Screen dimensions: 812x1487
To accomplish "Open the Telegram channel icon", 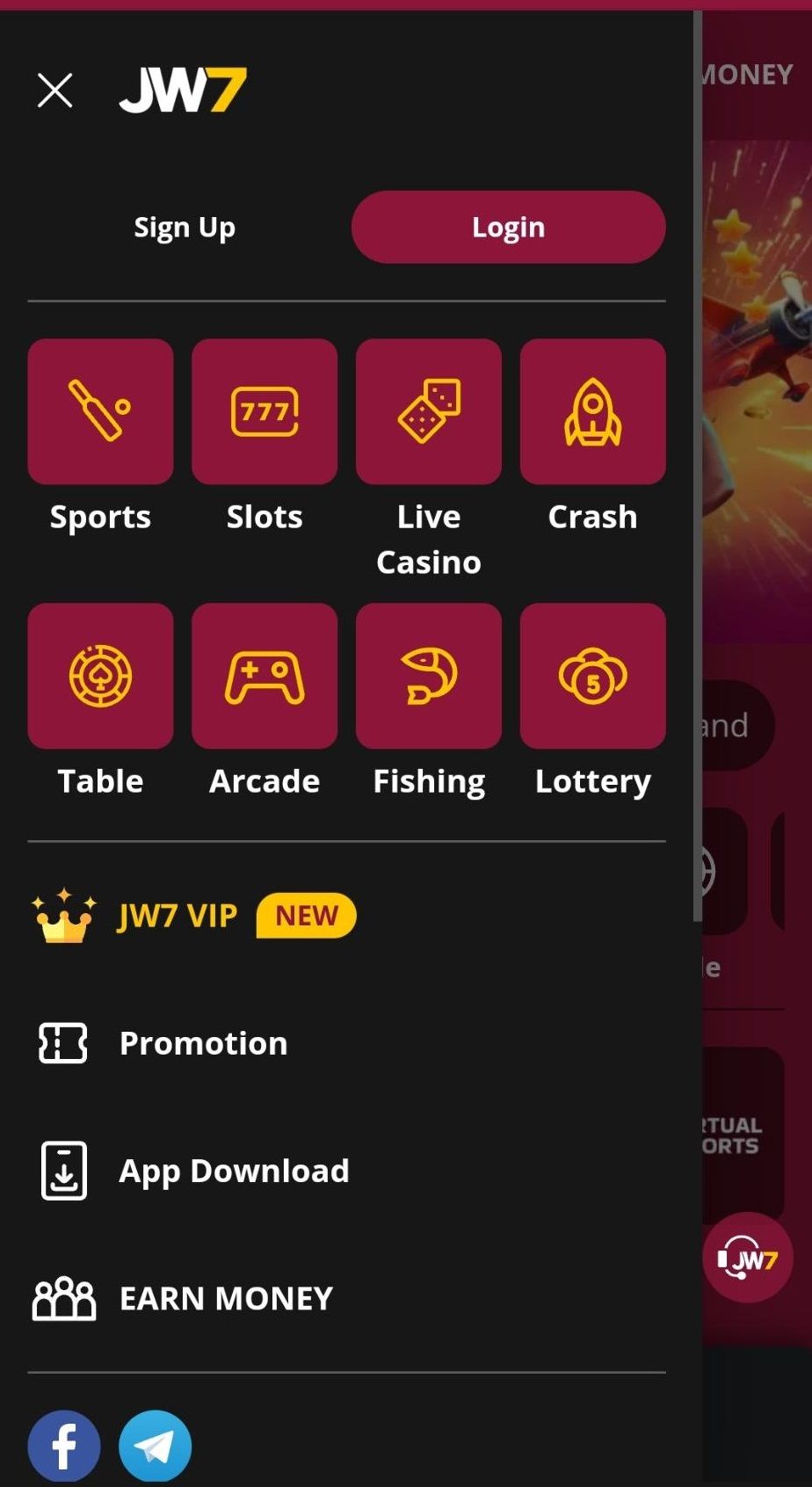I will click(155, 1446).
